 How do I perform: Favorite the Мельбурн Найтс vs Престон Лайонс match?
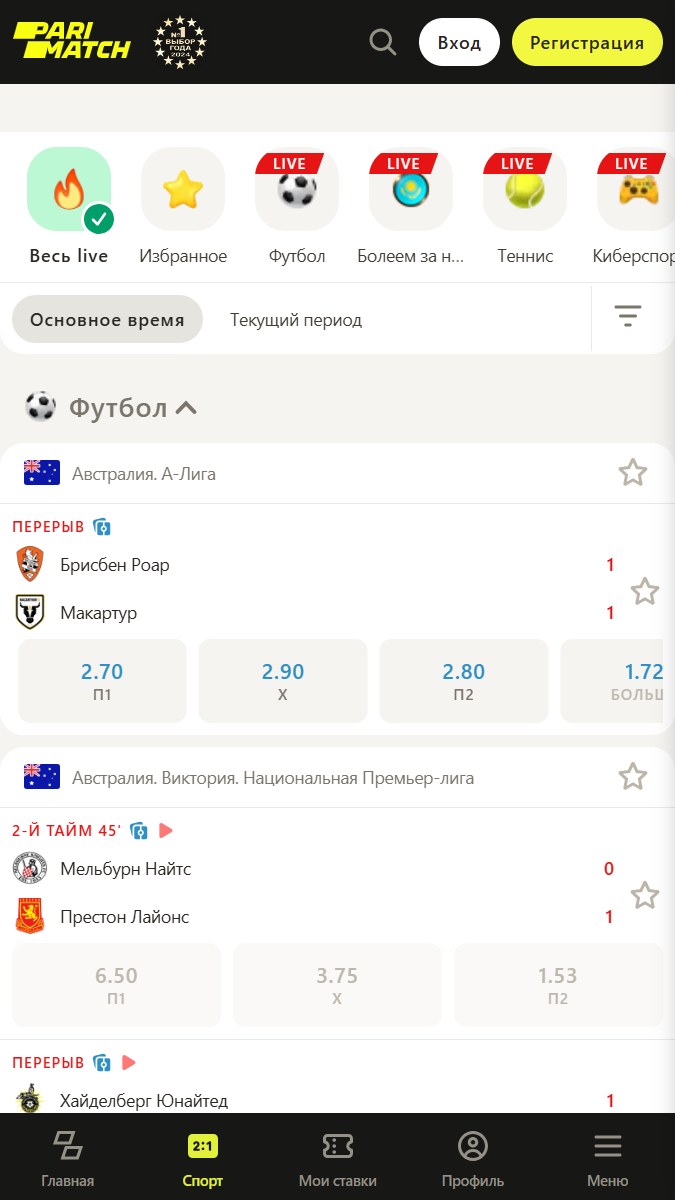645,896
